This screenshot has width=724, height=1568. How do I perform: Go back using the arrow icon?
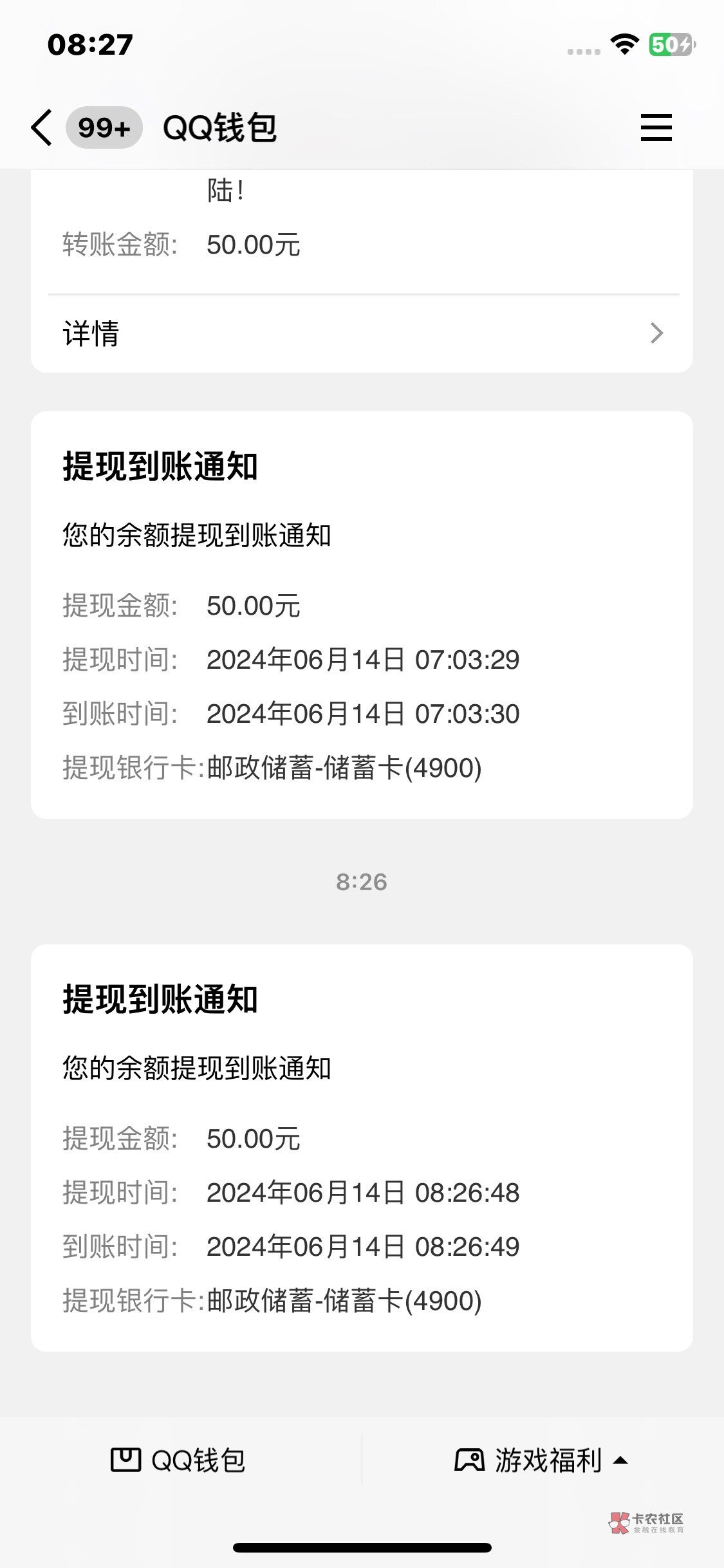pyautogui.click(x=41, y=127)
